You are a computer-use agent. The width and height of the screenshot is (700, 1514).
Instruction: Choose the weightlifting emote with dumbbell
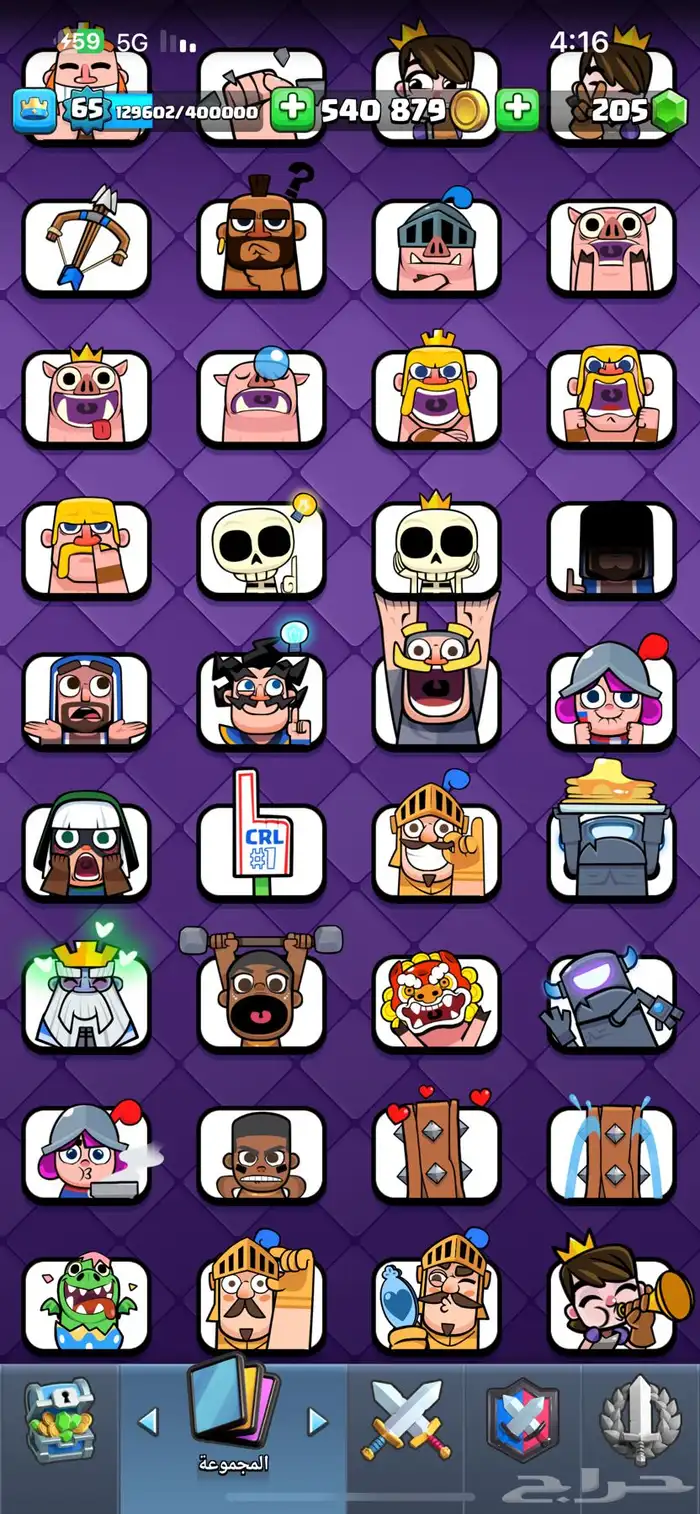(261, 995)
